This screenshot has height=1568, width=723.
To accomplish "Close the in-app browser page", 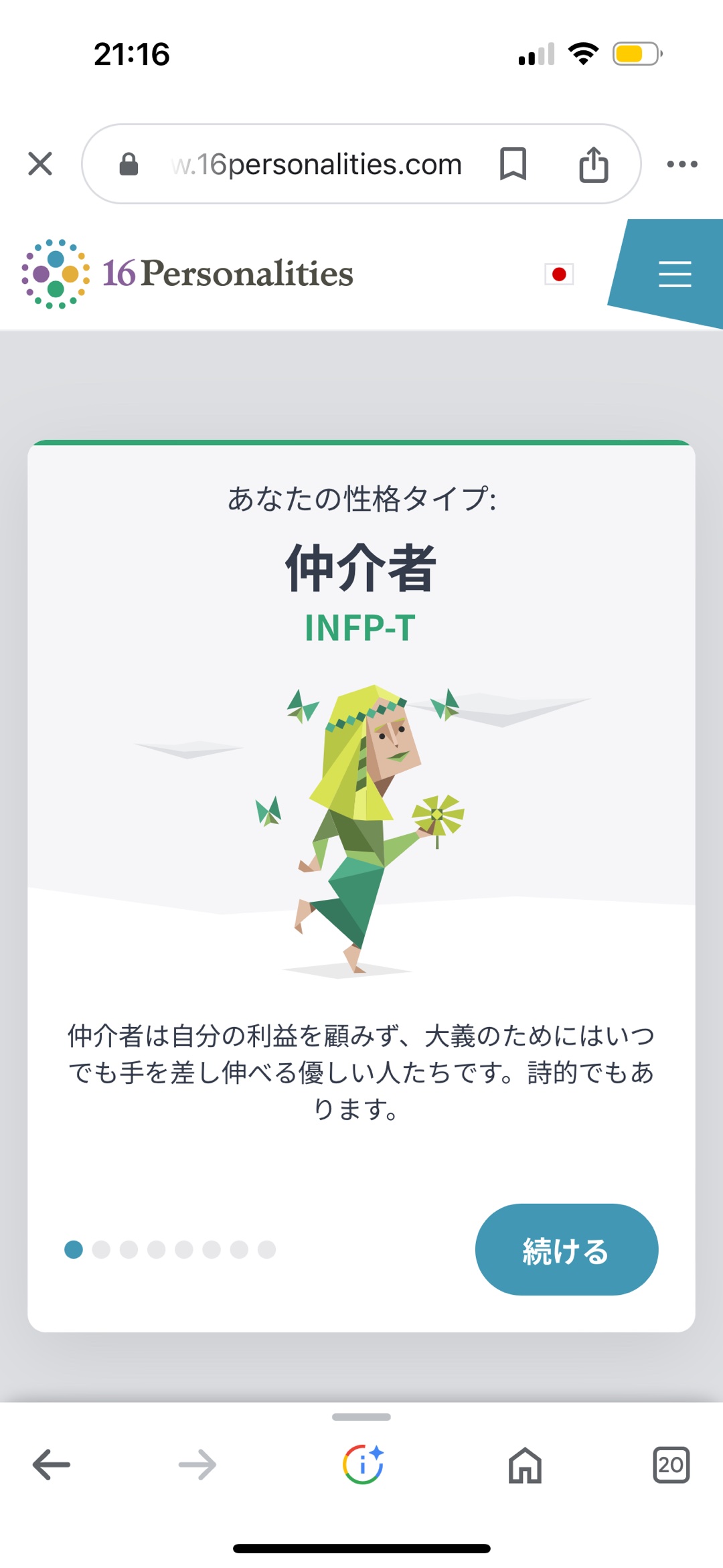I will [40, 163].
